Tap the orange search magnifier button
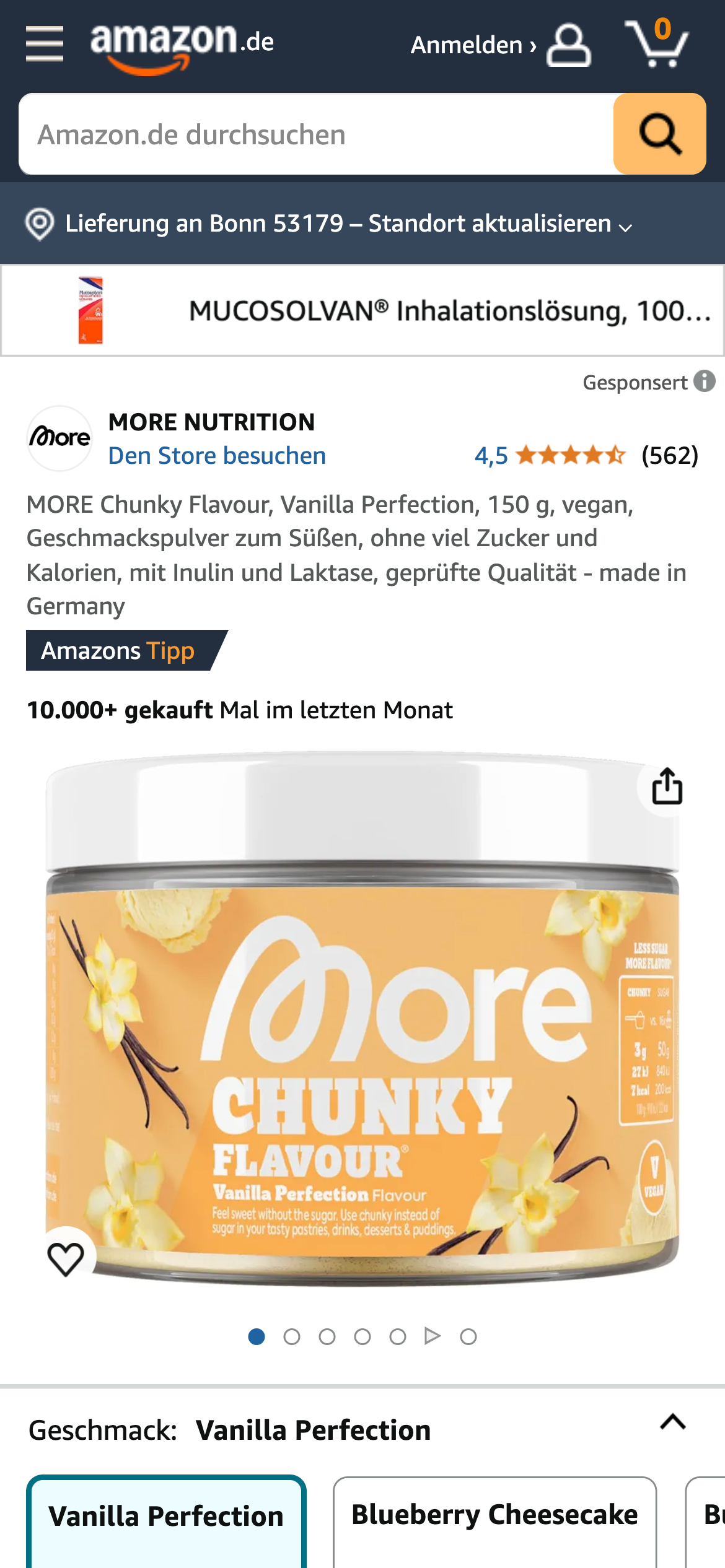This screenshot has height=1568, width=725. click(x=659, y=134)
